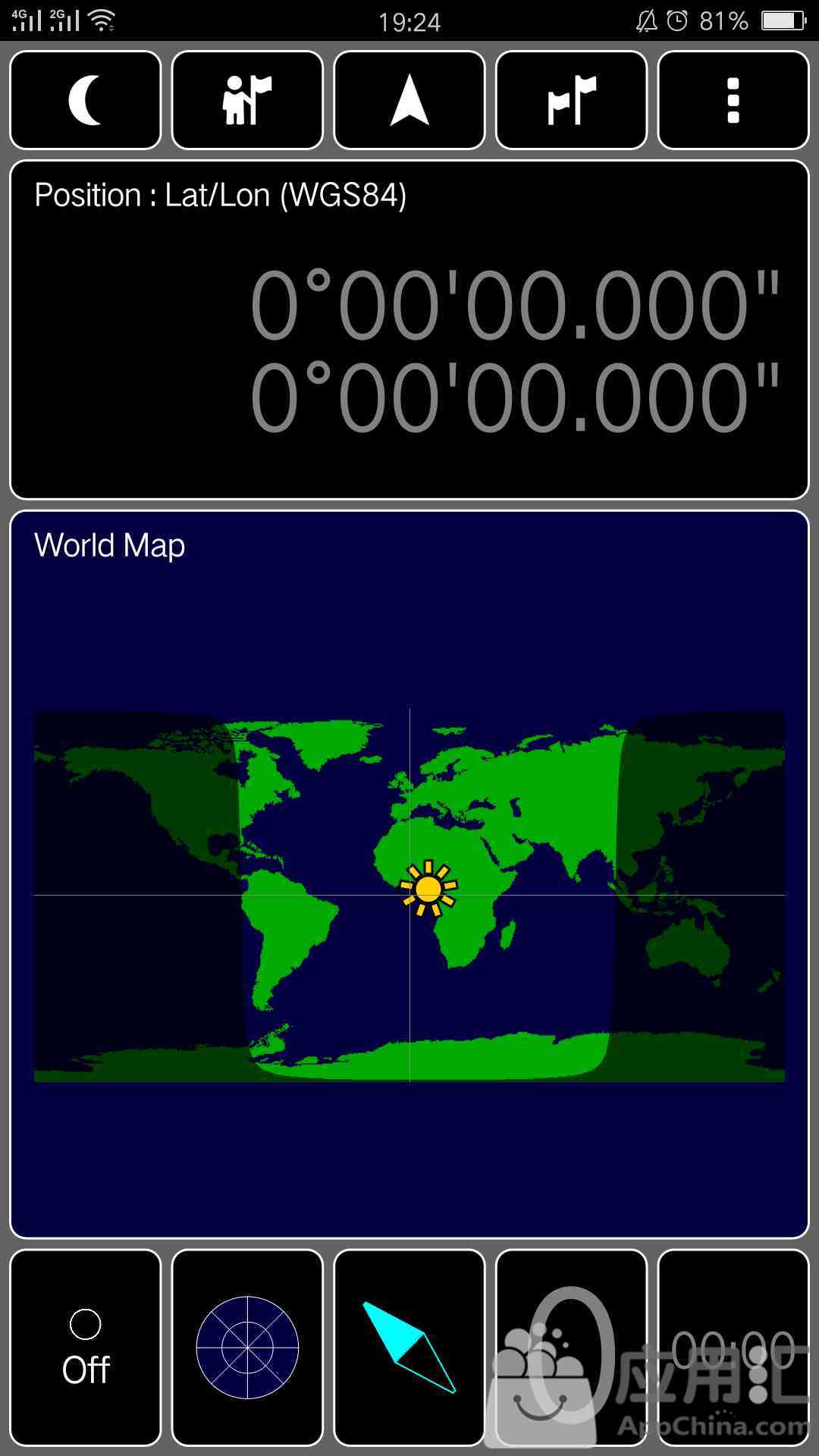Open the 00:00 timer tile

[733, 1348]
